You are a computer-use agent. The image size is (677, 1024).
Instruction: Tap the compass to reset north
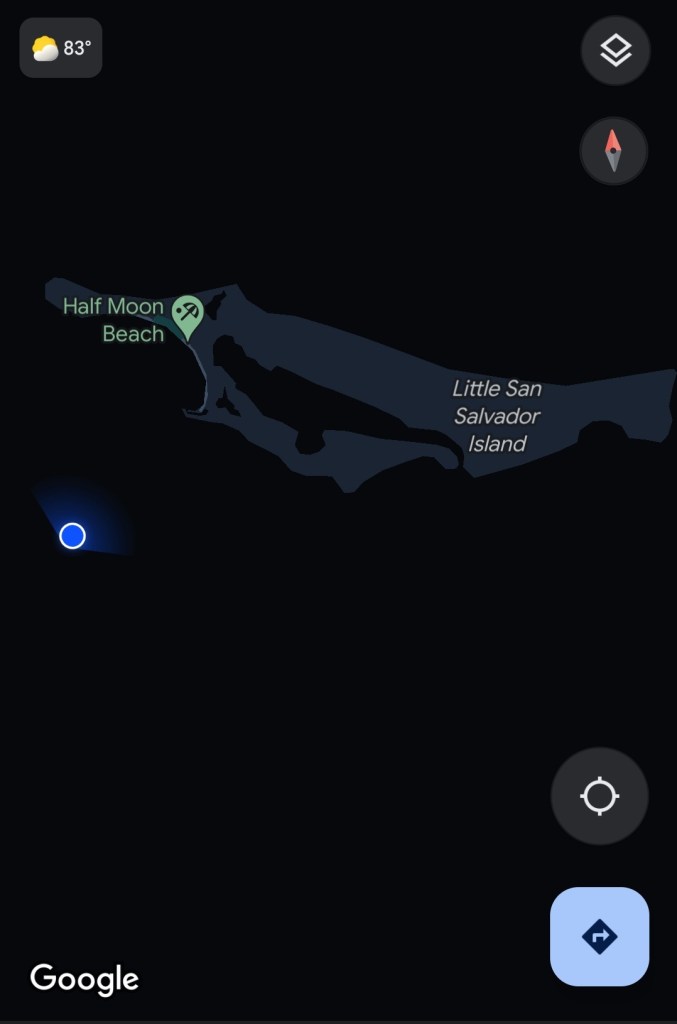pos(613,151)
